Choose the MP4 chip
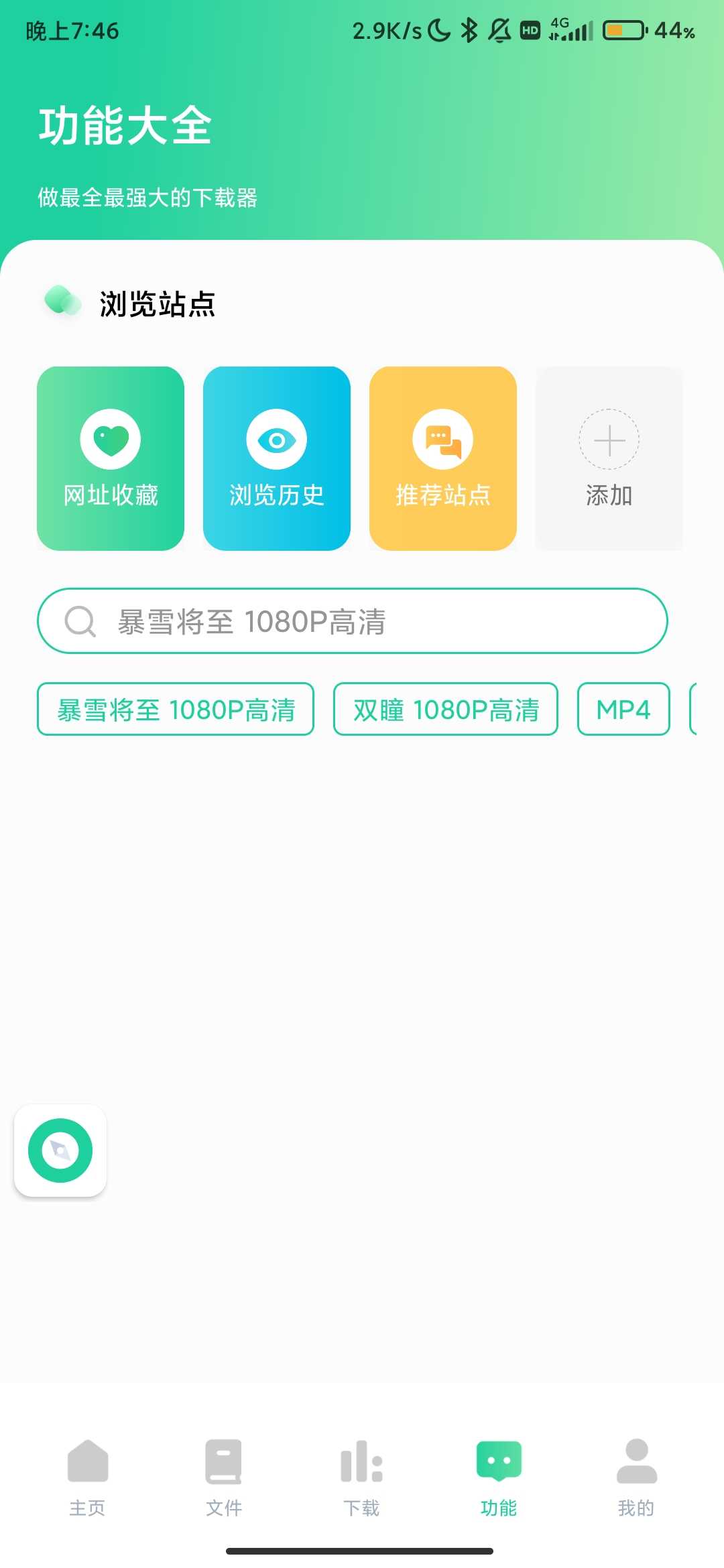The width and height of the screenshot is (724, 1568). point(623,710)
